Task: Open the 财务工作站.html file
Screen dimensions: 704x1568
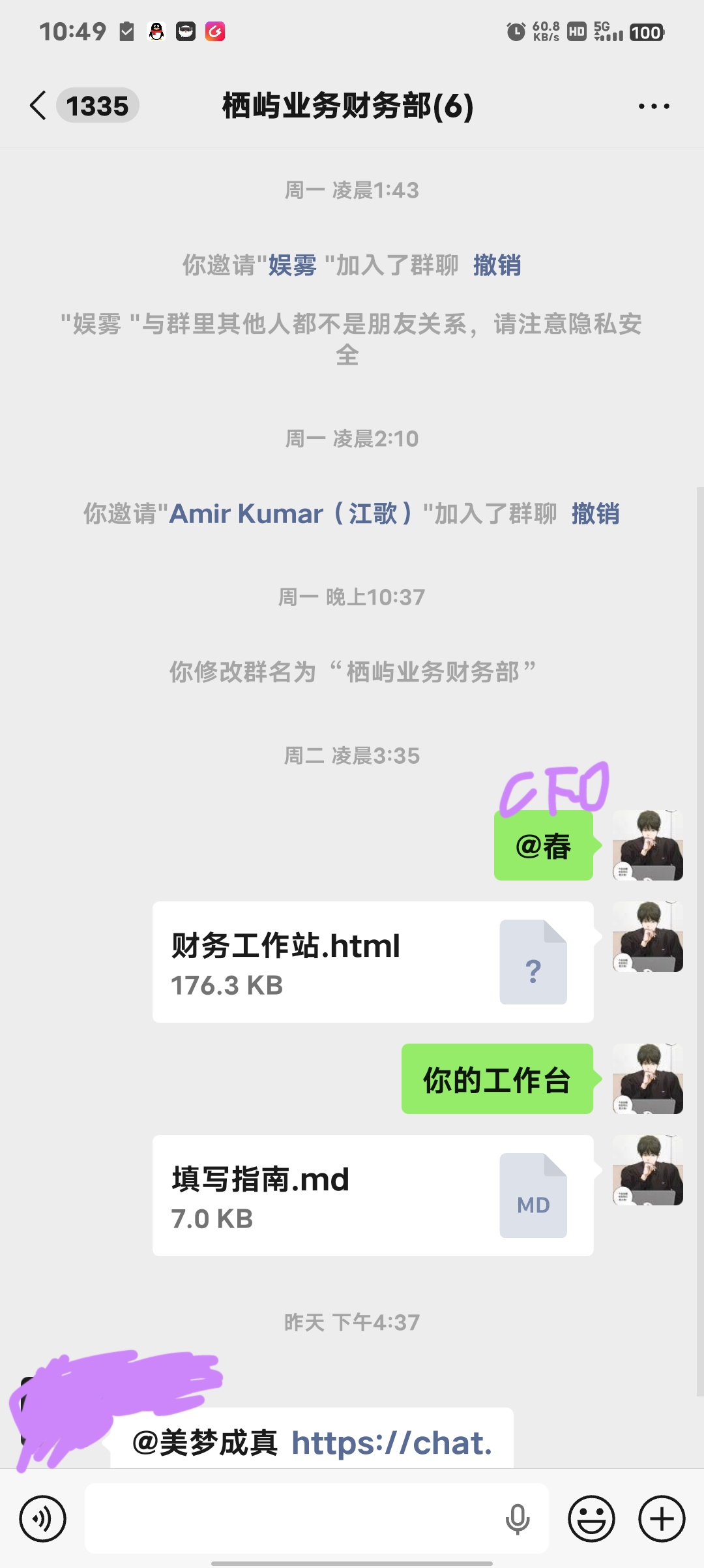Action: click(373, 962)
